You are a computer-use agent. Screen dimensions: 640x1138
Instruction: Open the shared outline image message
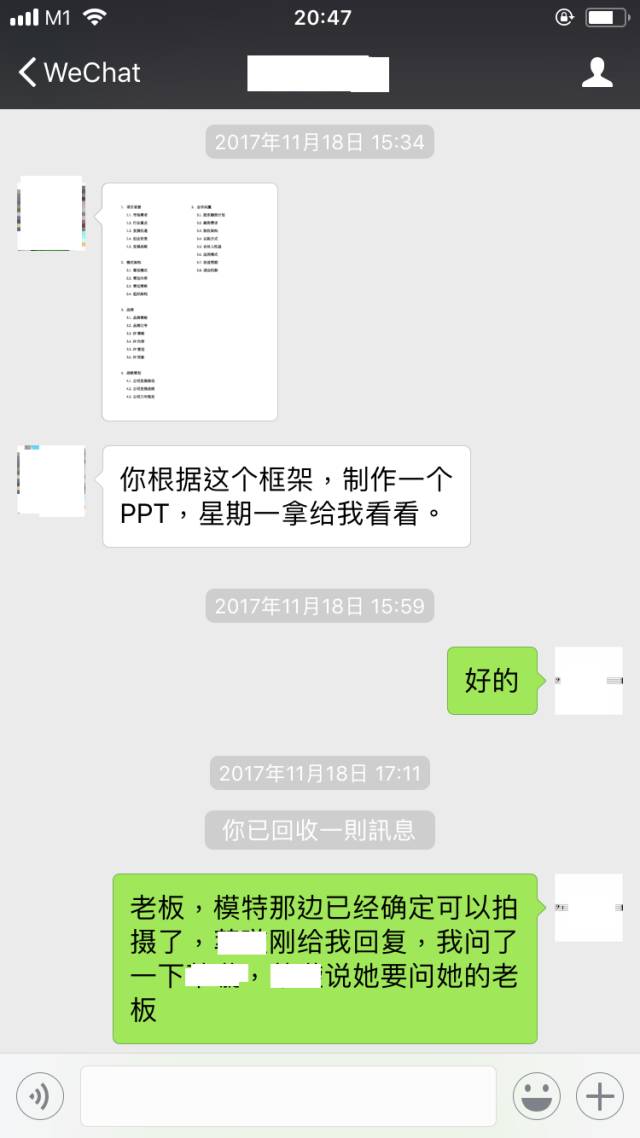[189, 301]
